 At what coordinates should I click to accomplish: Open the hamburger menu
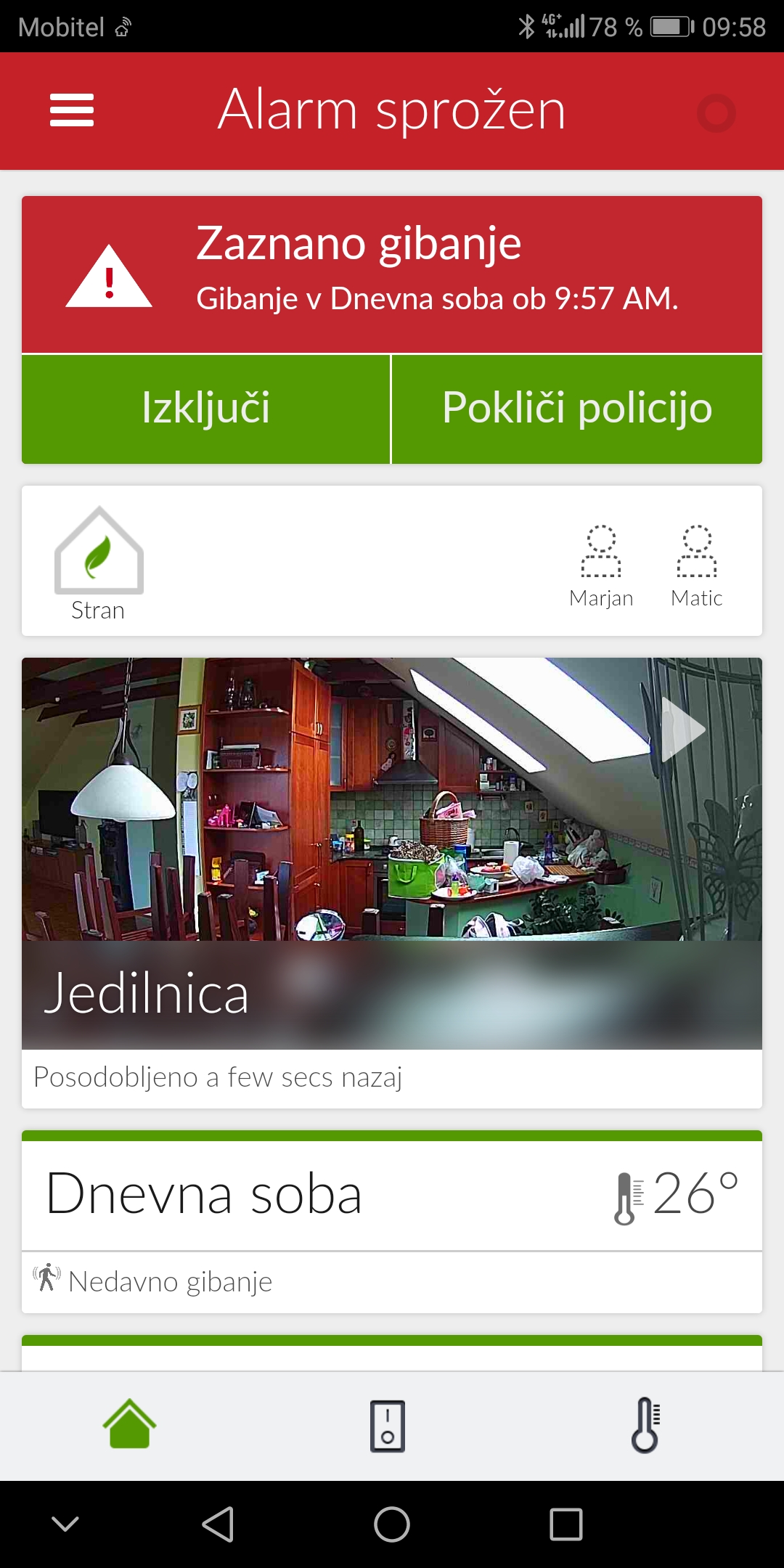click(72, 110)
